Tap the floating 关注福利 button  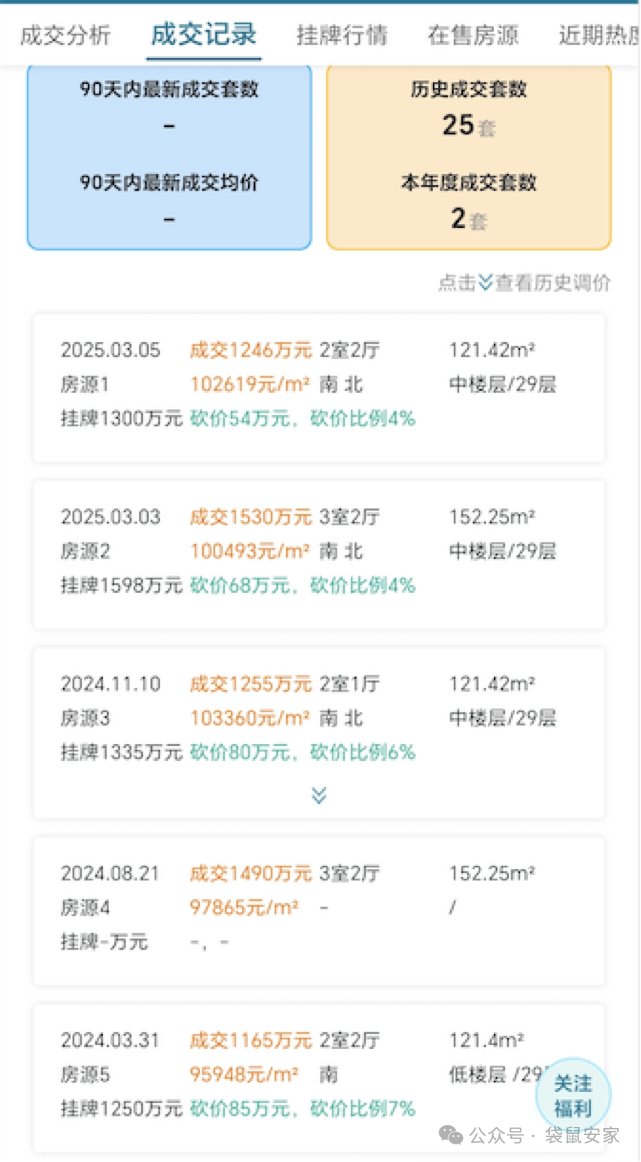tap(573, 1096)
